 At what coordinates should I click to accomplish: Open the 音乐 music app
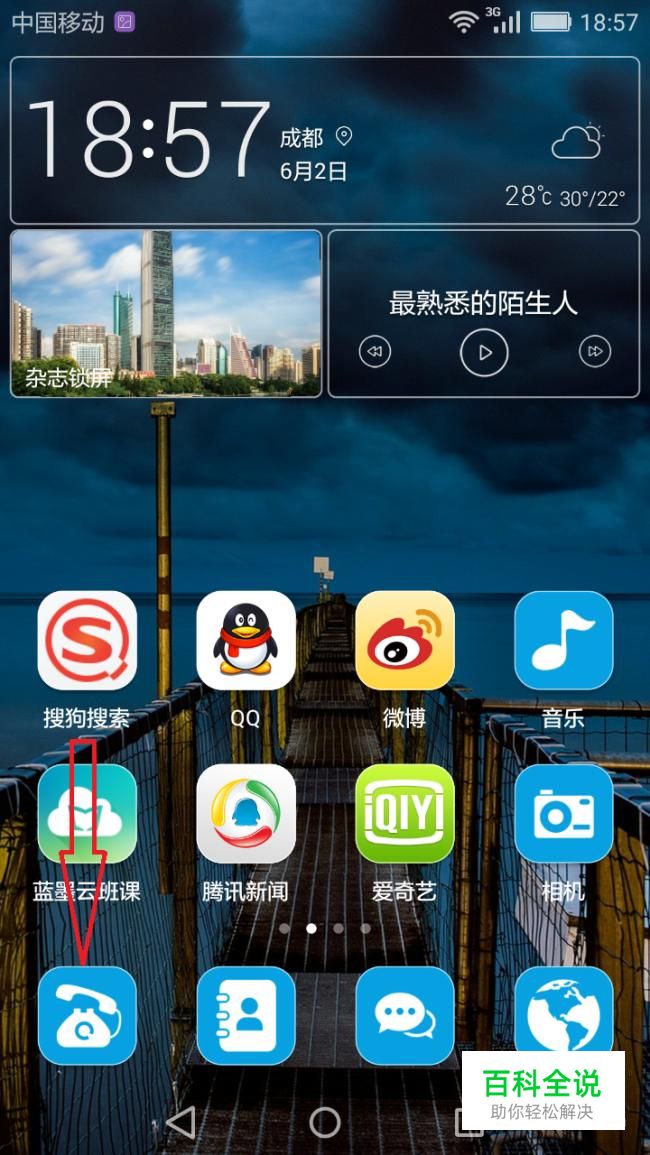pyautogui.click(x=563, y=640)
